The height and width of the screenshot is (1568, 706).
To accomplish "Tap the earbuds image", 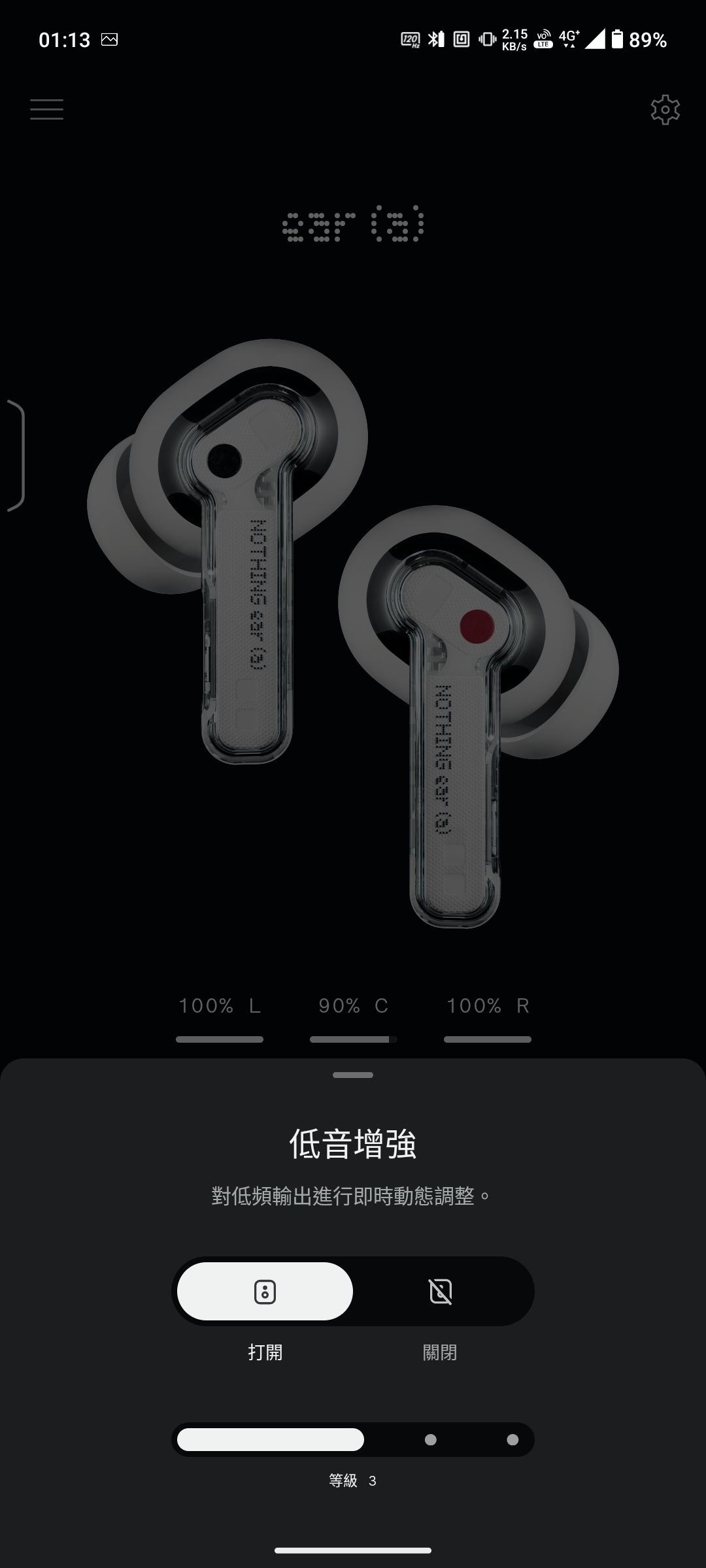I will click(353, 627).
